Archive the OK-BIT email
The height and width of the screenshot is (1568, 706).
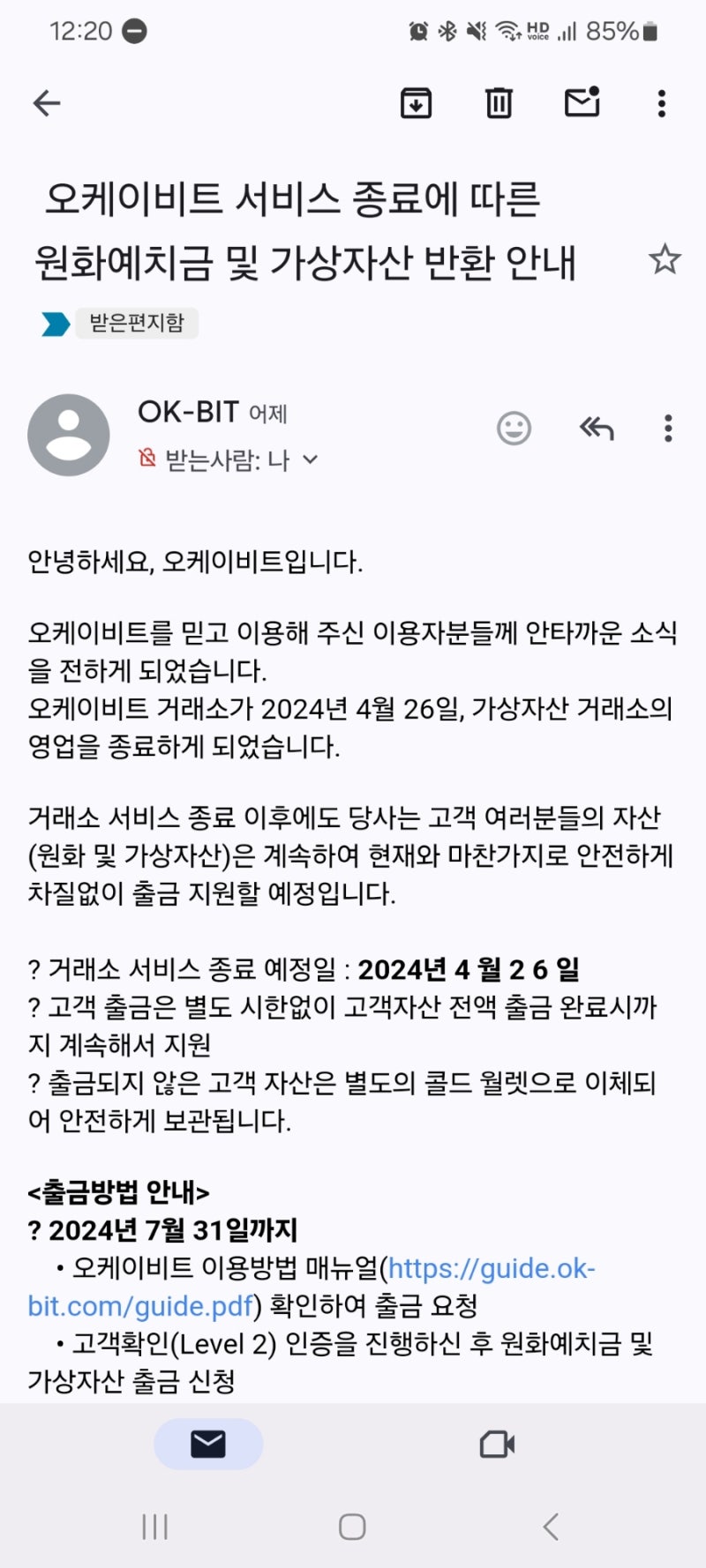(x=417, y=102)
